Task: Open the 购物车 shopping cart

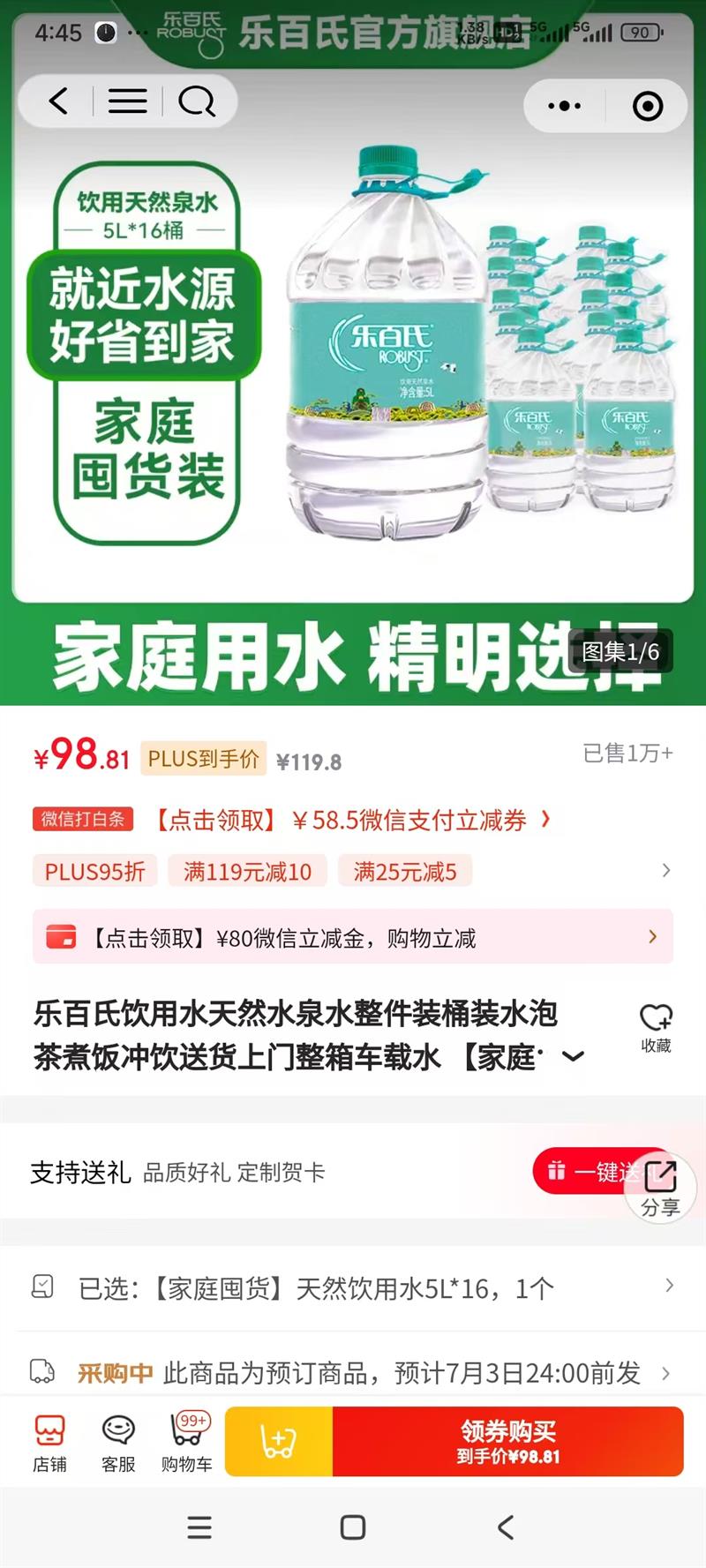Action: (x=187, y=1442)
